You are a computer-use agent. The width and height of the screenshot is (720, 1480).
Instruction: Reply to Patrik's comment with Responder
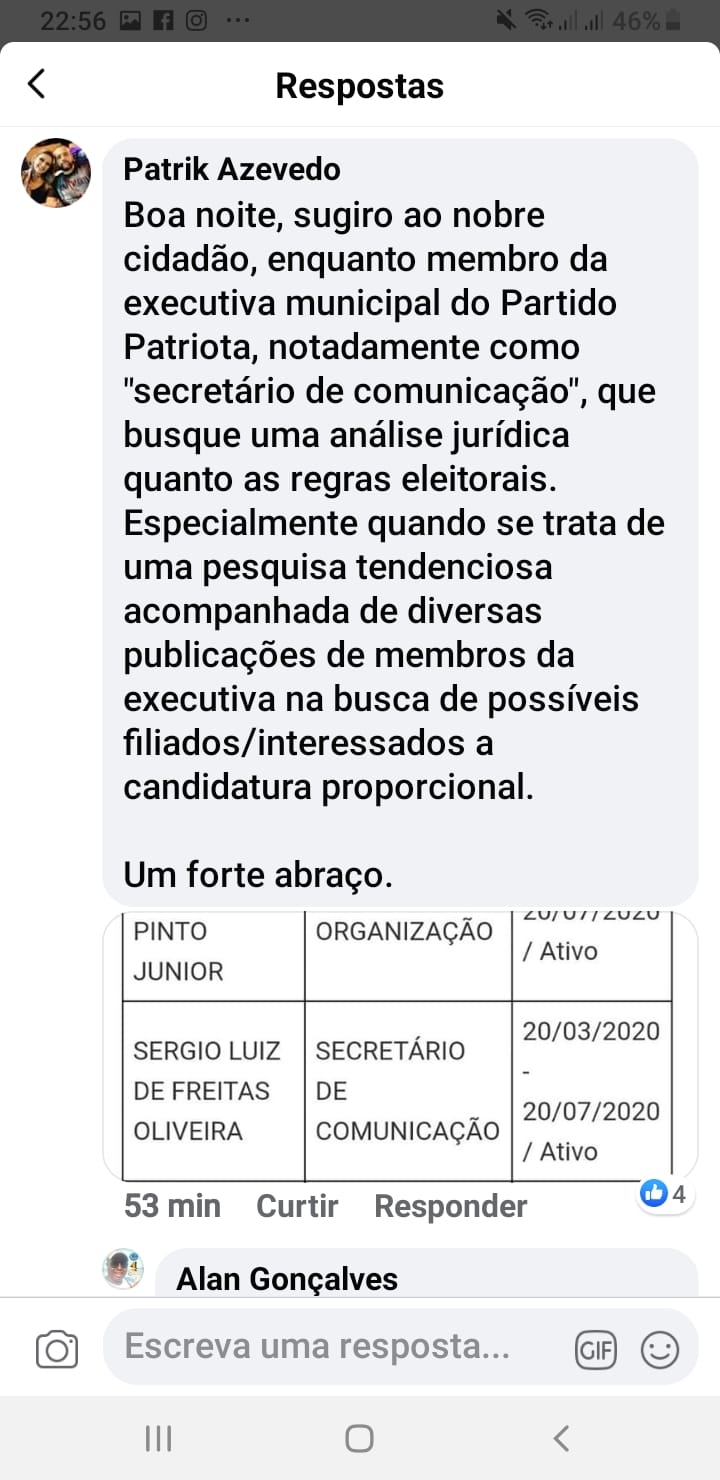(450, 1206)
